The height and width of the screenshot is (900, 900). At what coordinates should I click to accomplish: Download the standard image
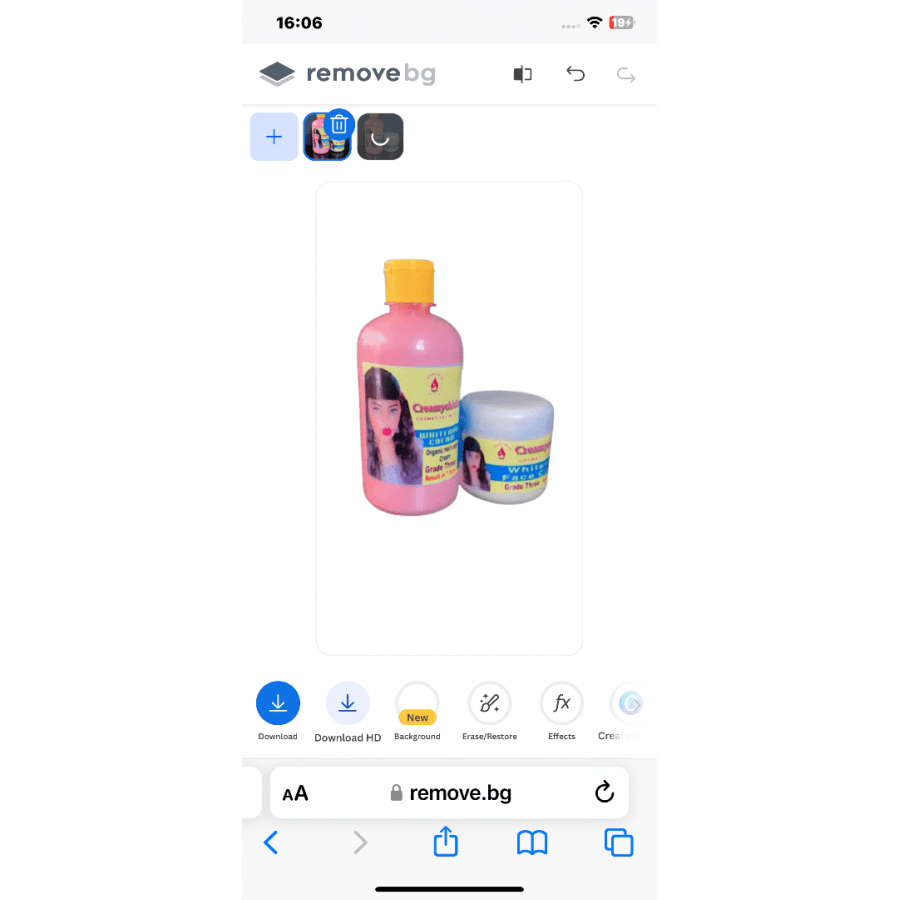[x=278, y=703]
